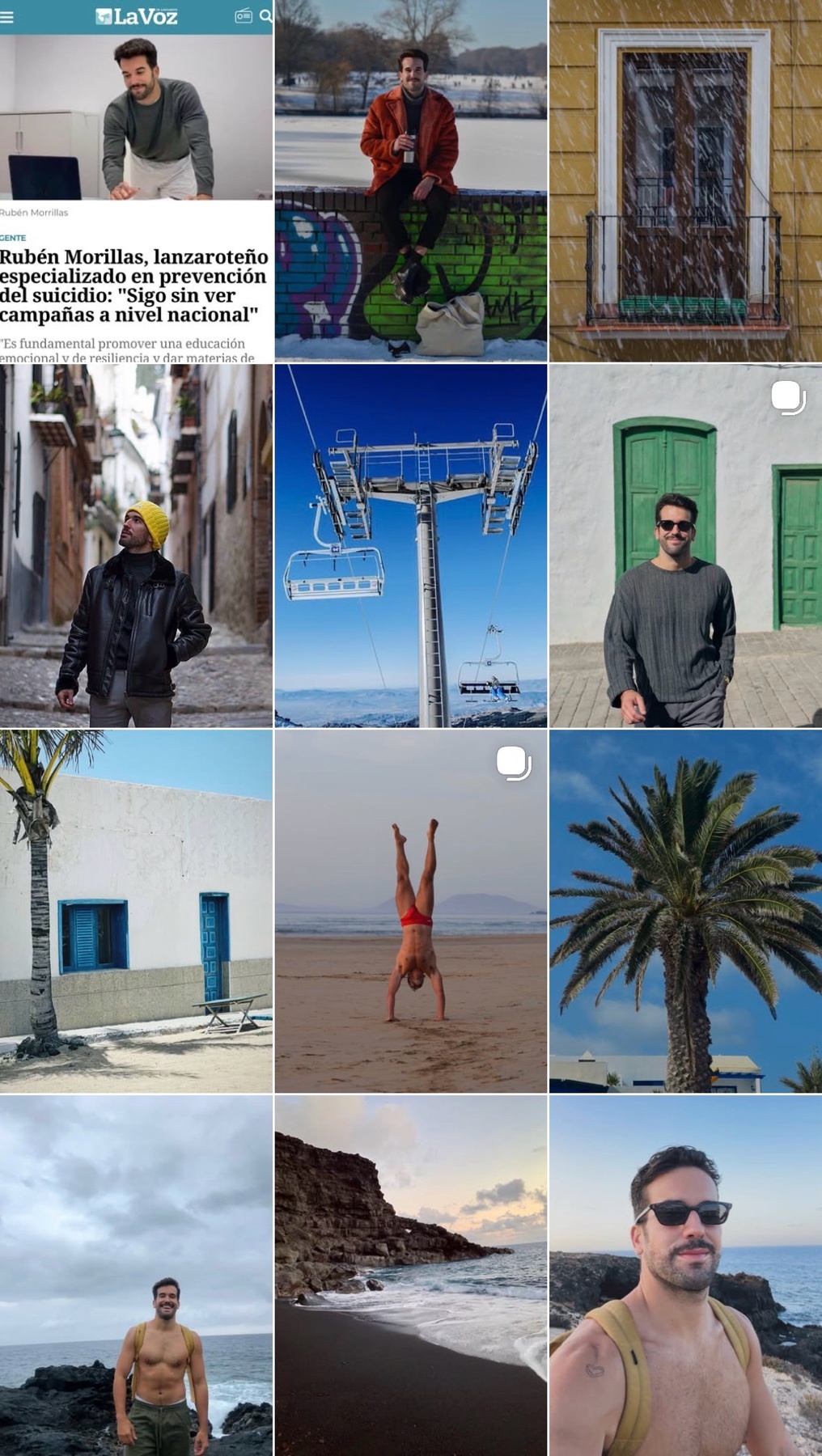Open the black sand beach cliff post
This screenshot has width=822, height=1456.
point(411,1276)
